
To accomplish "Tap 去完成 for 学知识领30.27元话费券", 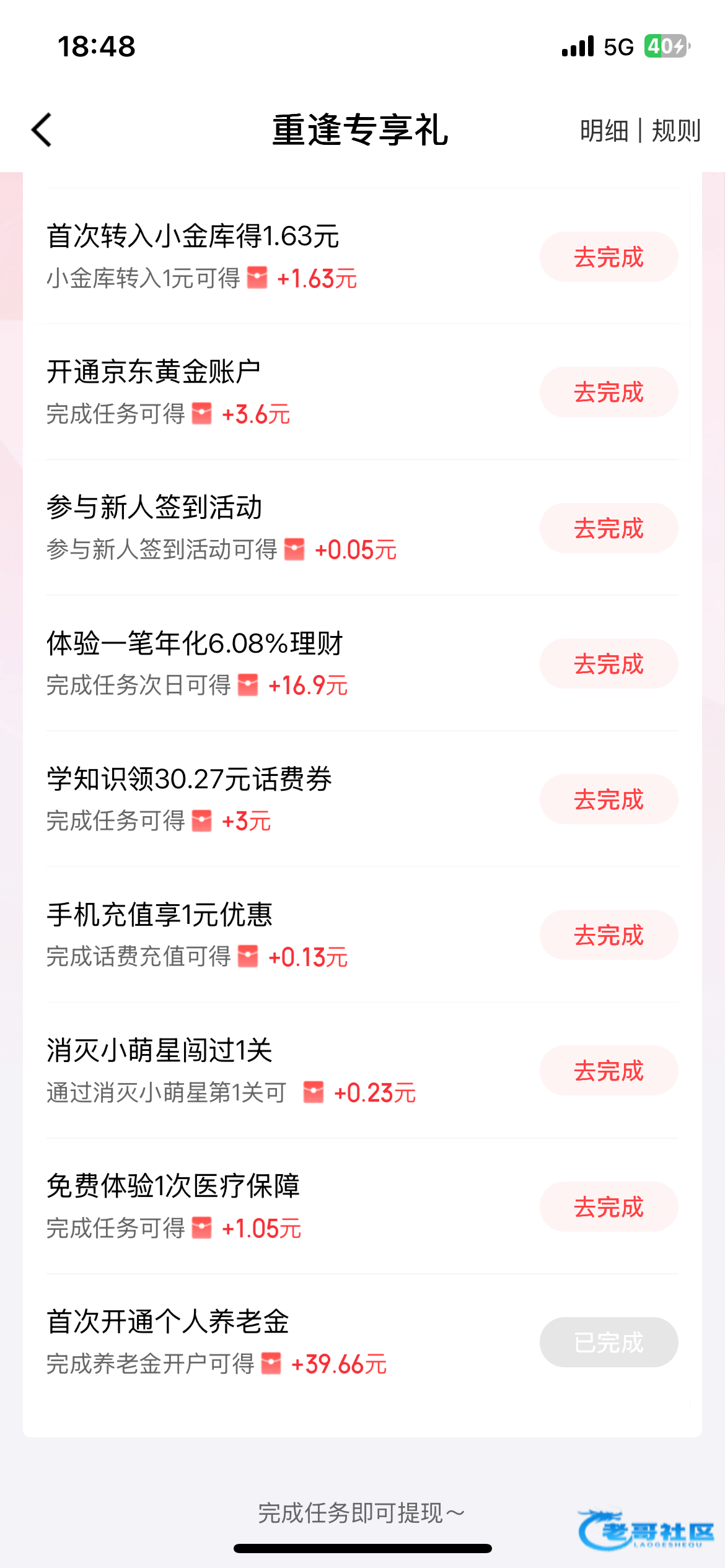I will (609, 799).
